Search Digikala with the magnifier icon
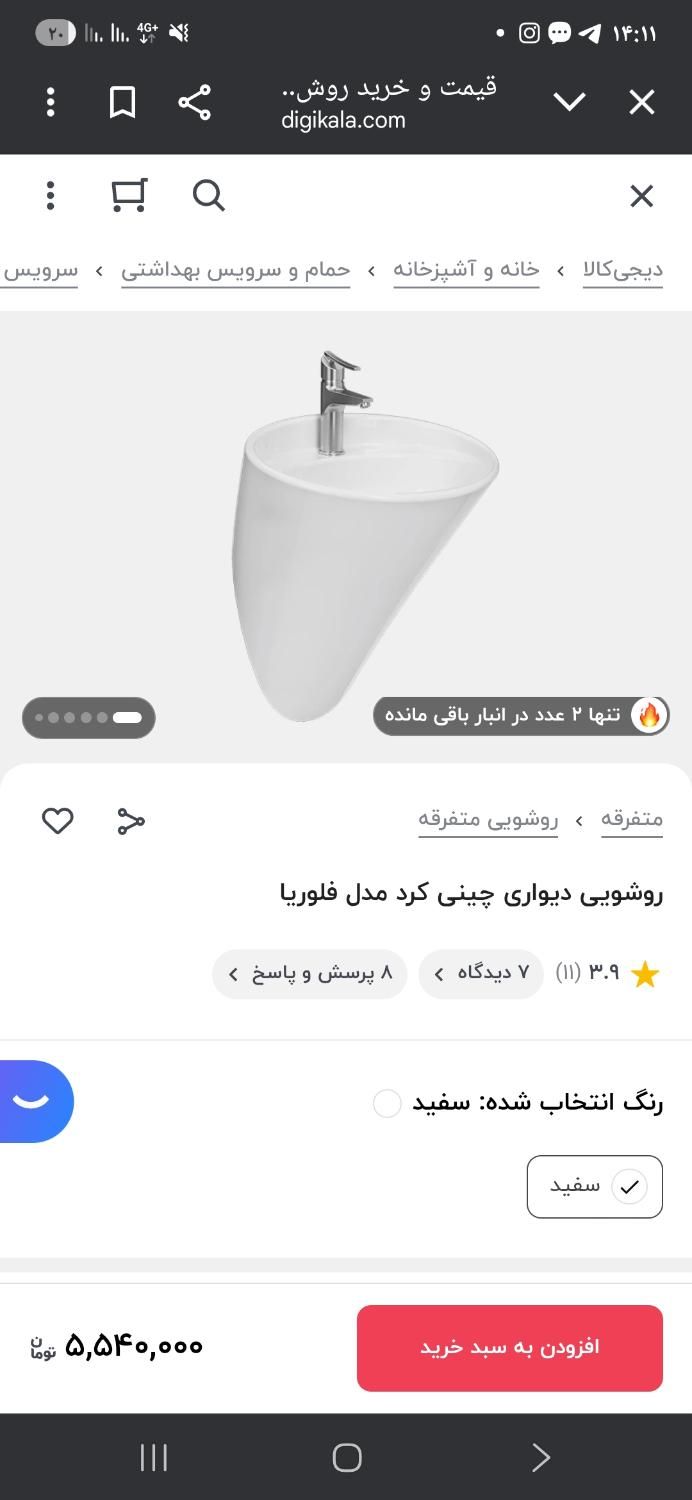692x1500 pixels. pyautogui.click(x=208, y=196)
